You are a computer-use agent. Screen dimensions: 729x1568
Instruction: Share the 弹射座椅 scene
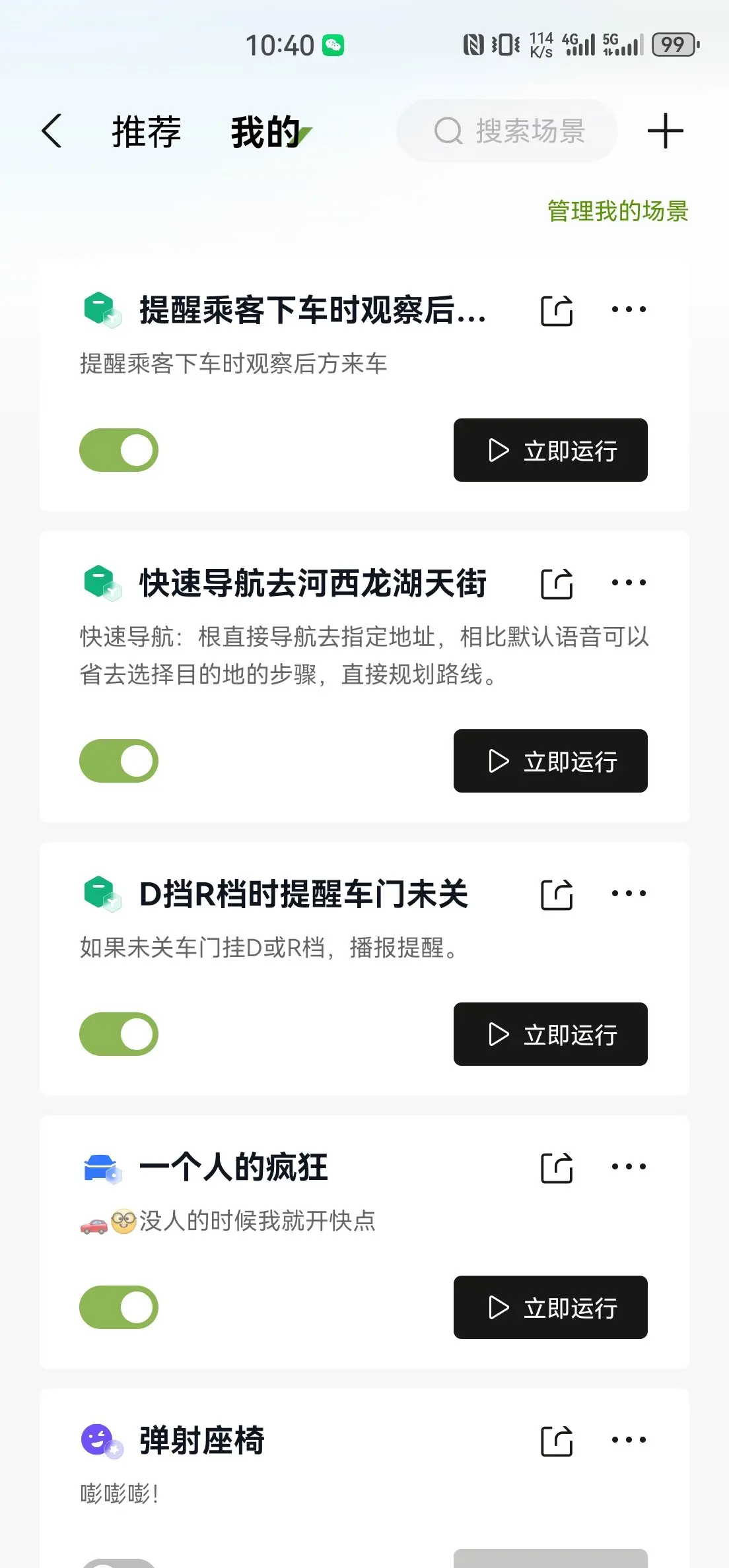point(557,1441)
